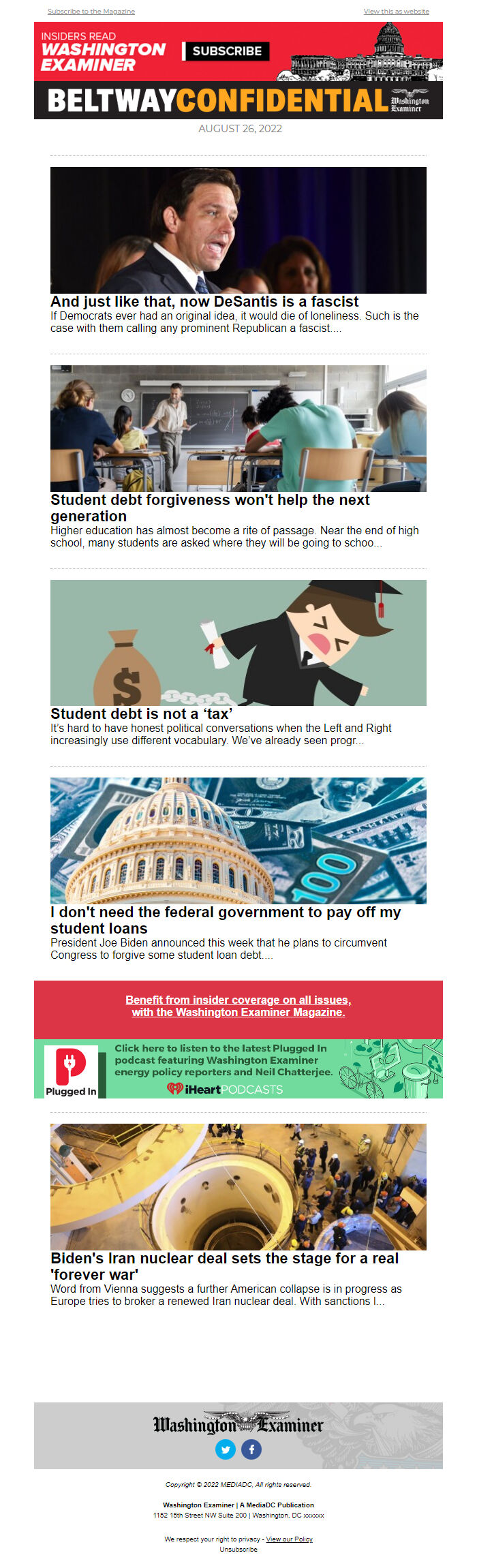Open the graduate and money bag illustration
The height and width of the screenshot is (1568, 477).
coord(238,643)
